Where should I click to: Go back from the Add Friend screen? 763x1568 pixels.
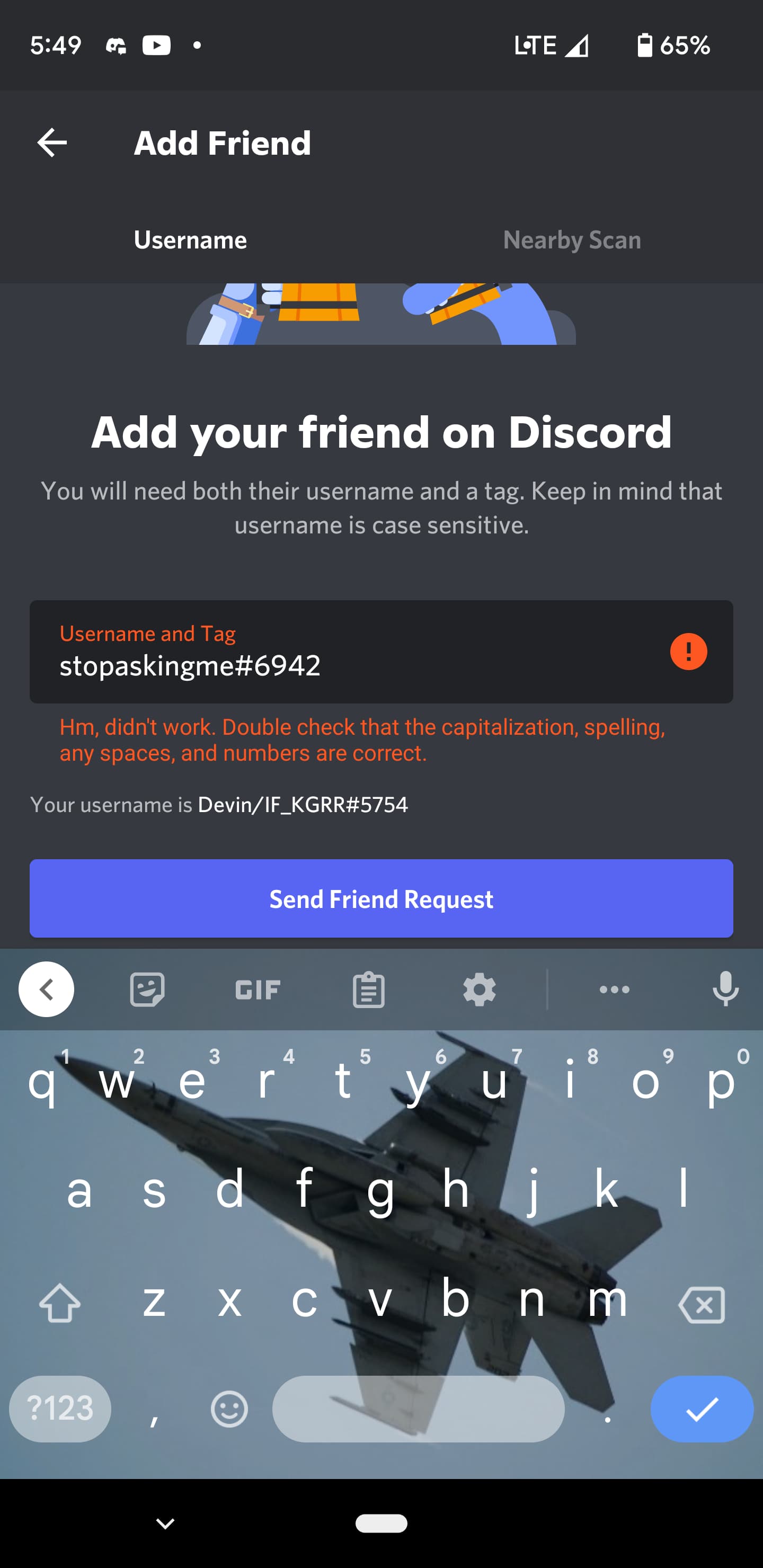coord(52,142)
